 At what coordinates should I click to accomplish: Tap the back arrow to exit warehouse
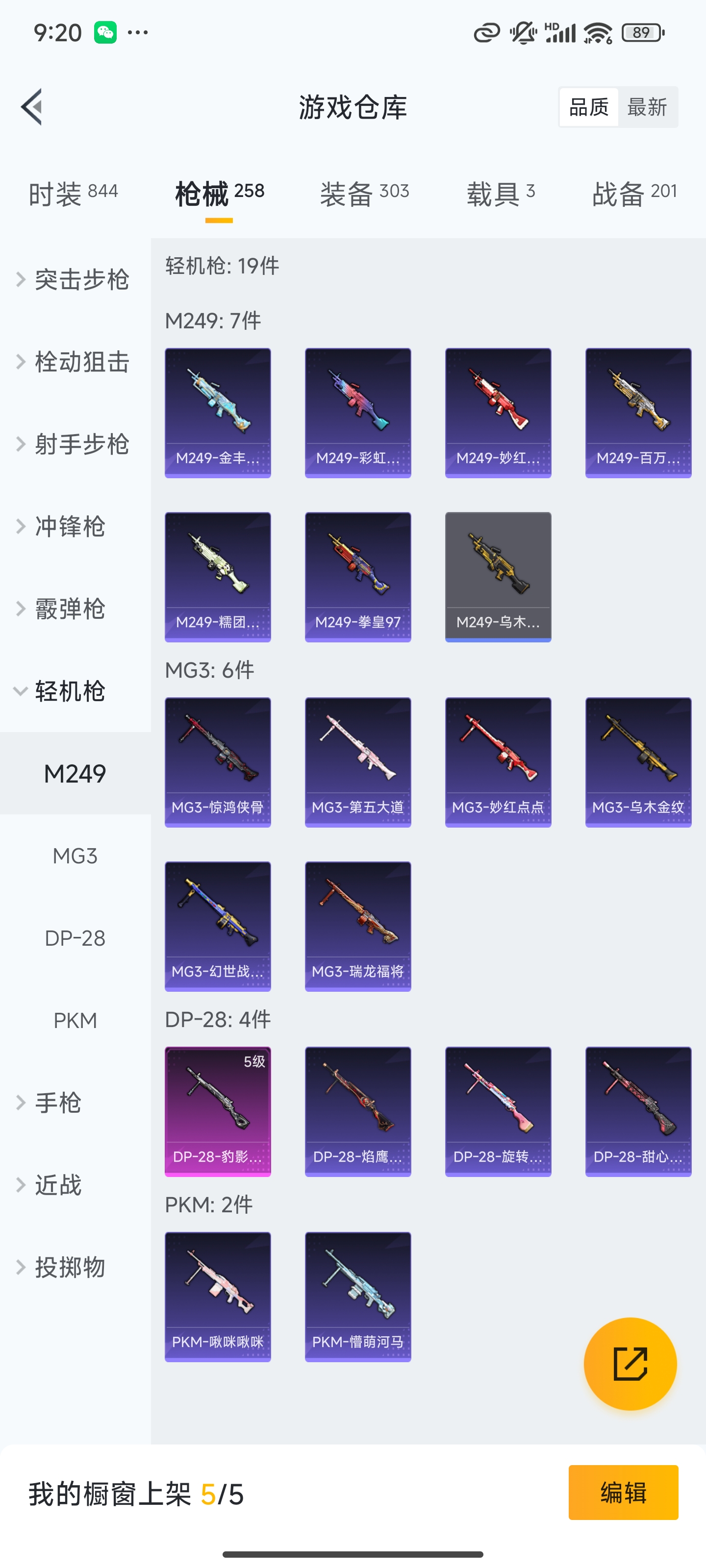click(33, 106)
